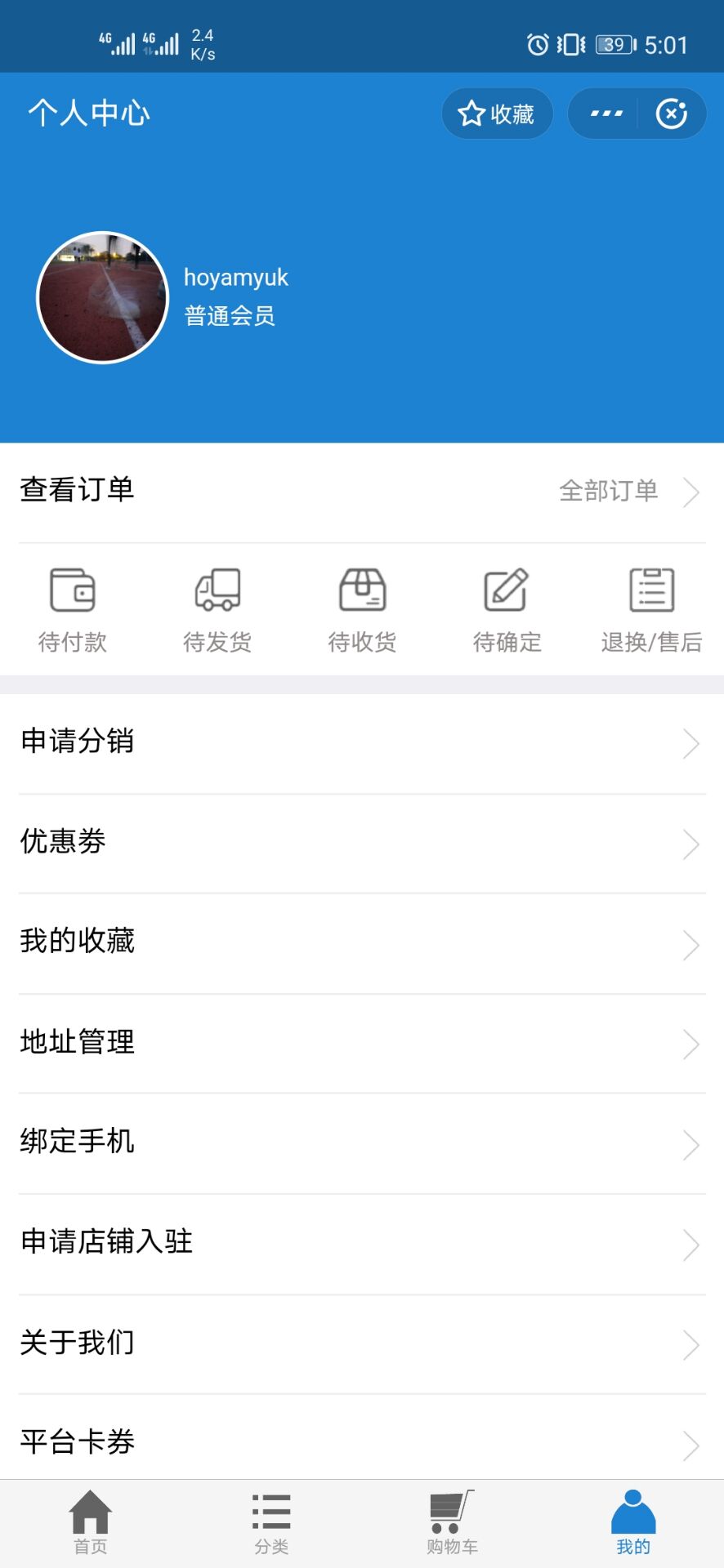Open 绑定手机 bind phone settings
This screenshot has height=1568, width=724.
[362, 1143]
